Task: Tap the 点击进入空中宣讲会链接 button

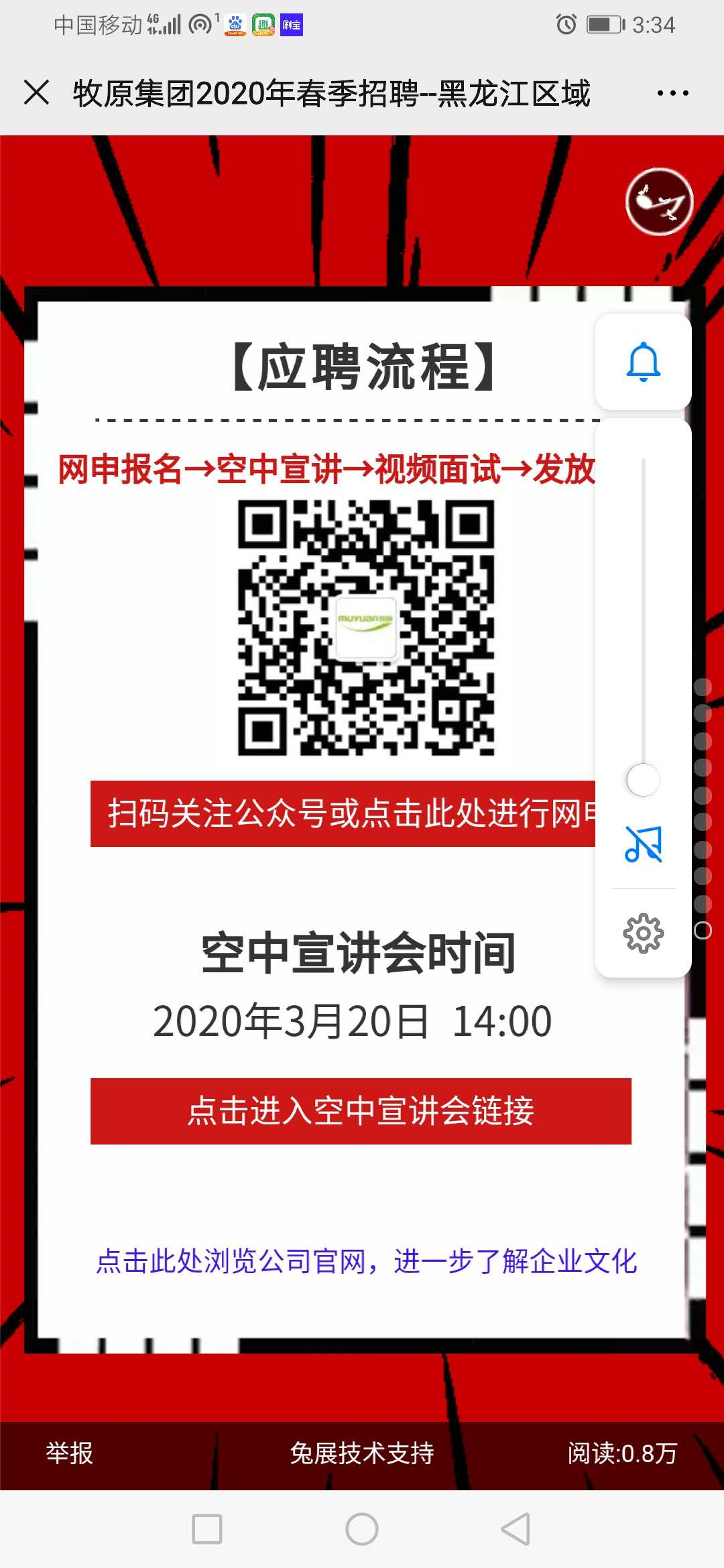Action: coord(361,1111)
